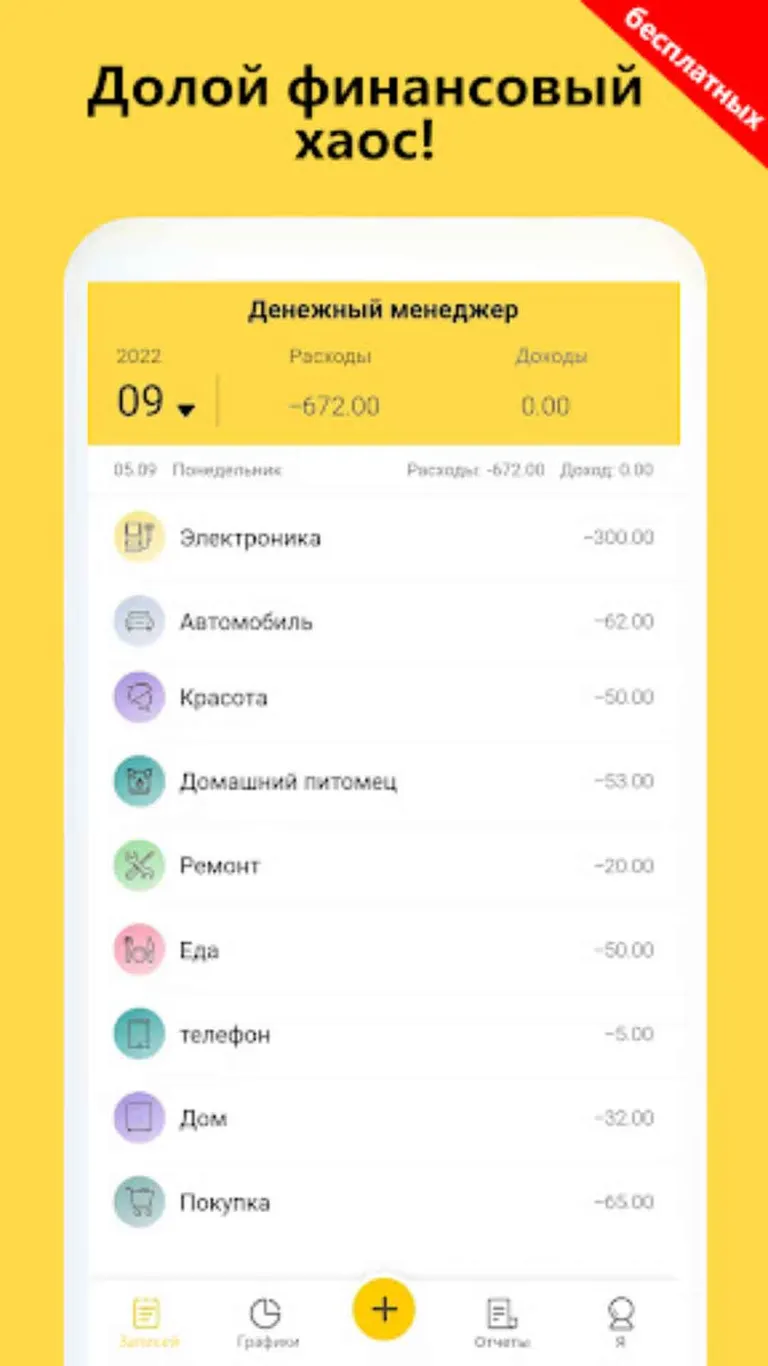Image resolution: width=768 pixels, height=1366 pixels.
Task: Click the Еда food icon
Action: [x=138, y=950]
